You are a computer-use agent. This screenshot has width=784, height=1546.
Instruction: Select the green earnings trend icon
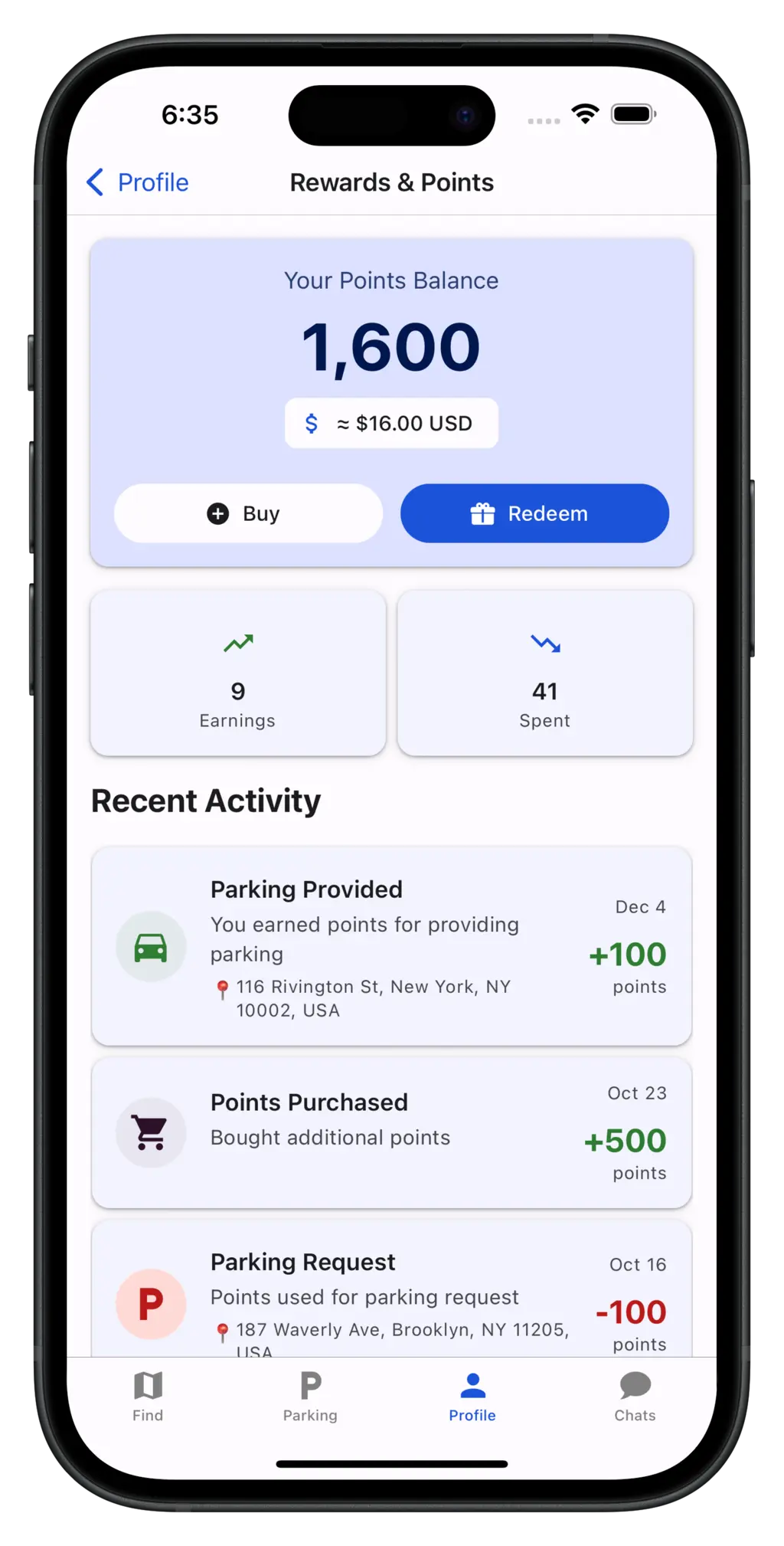237,642
